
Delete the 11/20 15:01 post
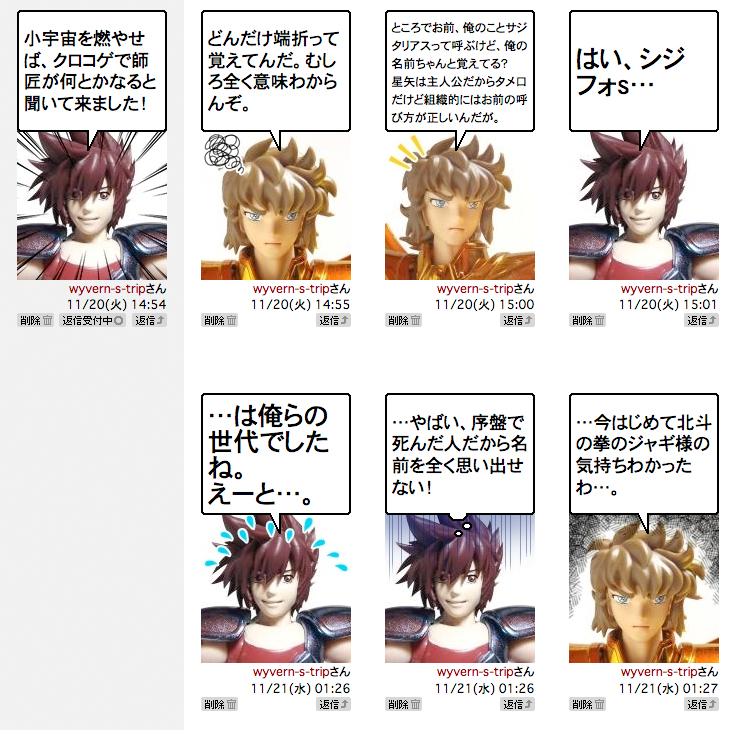[x=588, y=321]
